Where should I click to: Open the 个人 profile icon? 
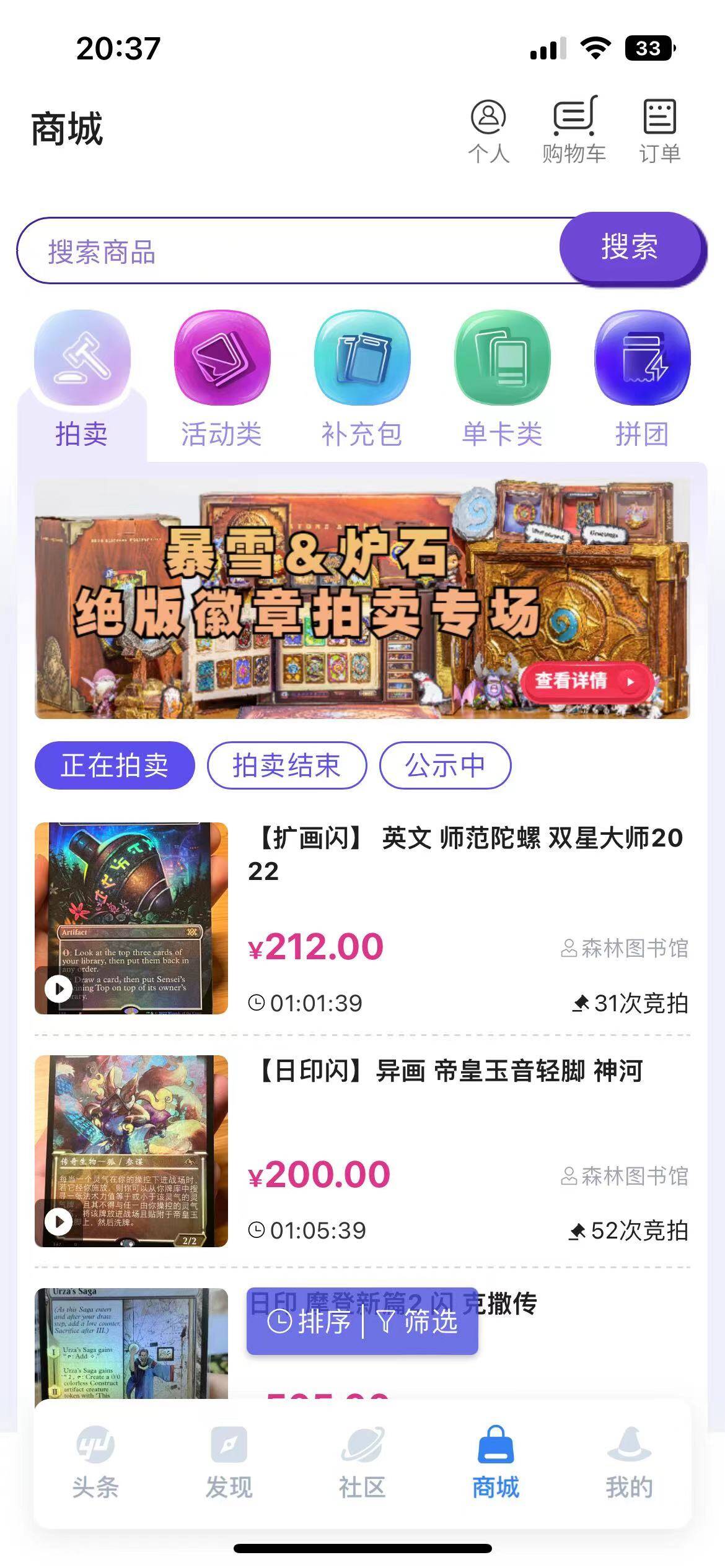[488, 131]
